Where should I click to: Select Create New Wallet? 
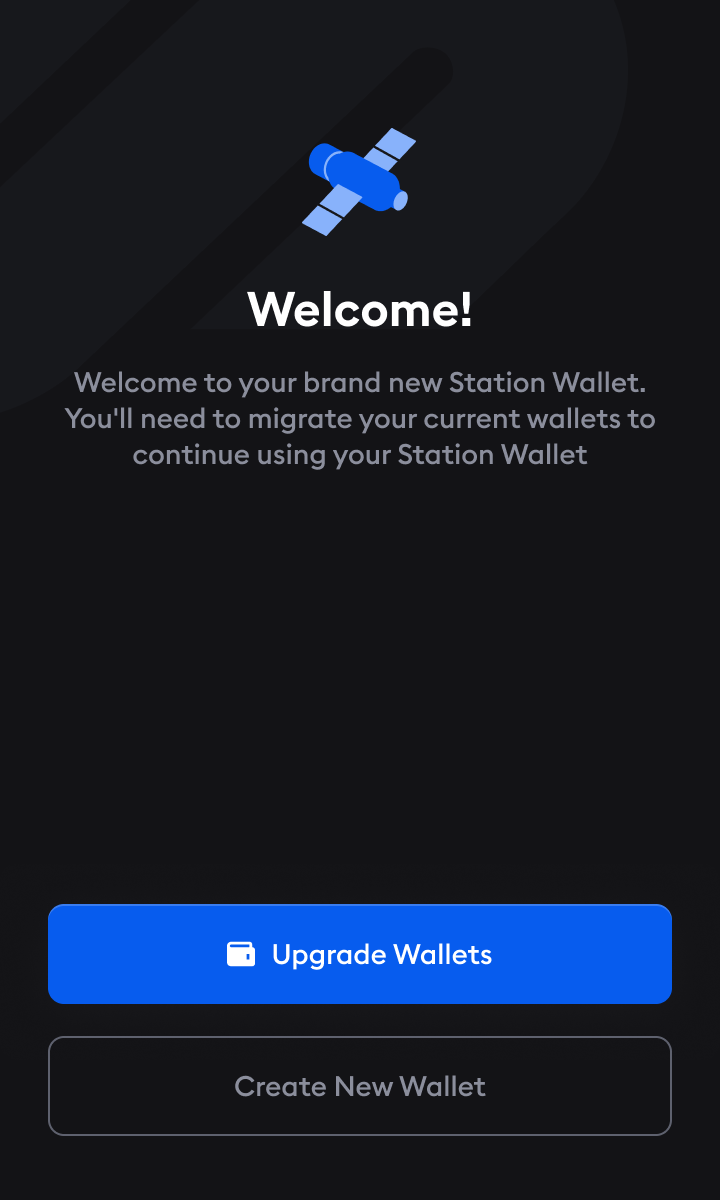tap(360, 1086)
